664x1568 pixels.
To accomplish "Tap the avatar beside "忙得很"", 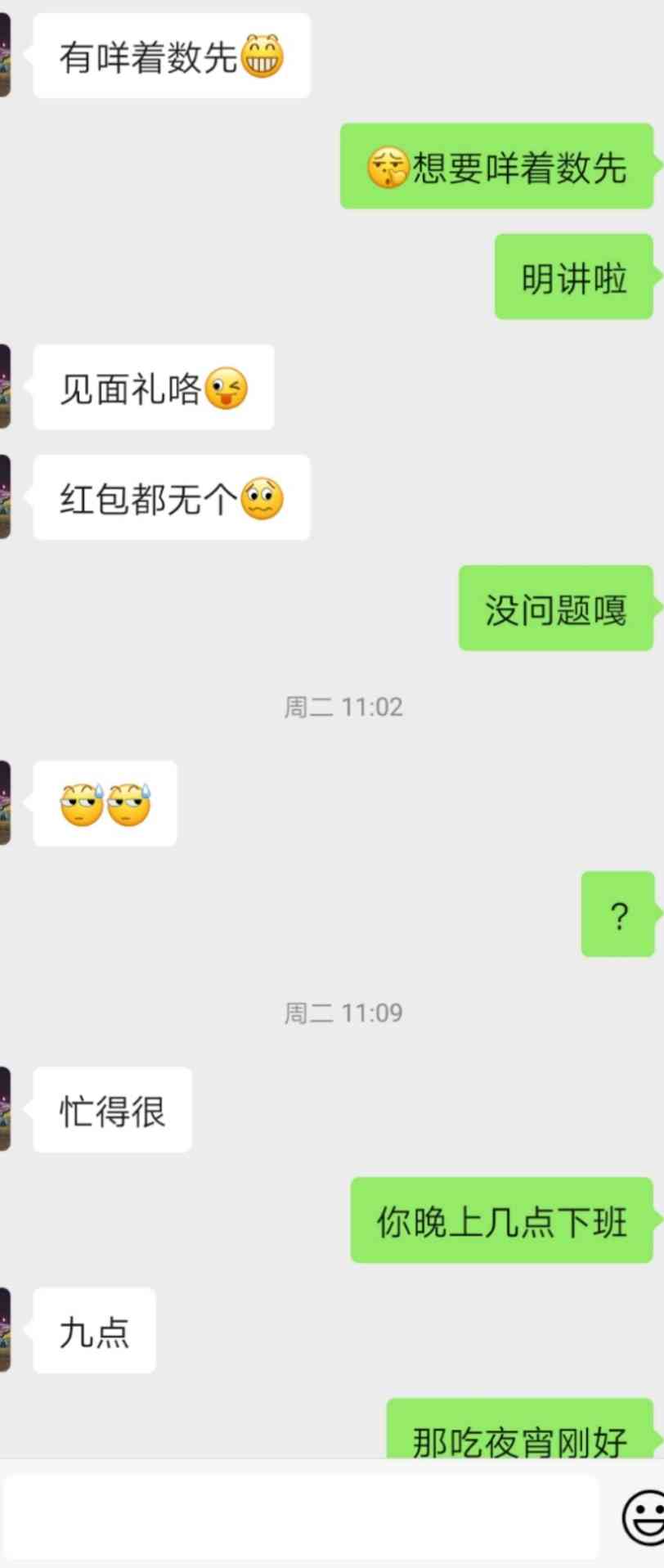I will pos(5,1109).
